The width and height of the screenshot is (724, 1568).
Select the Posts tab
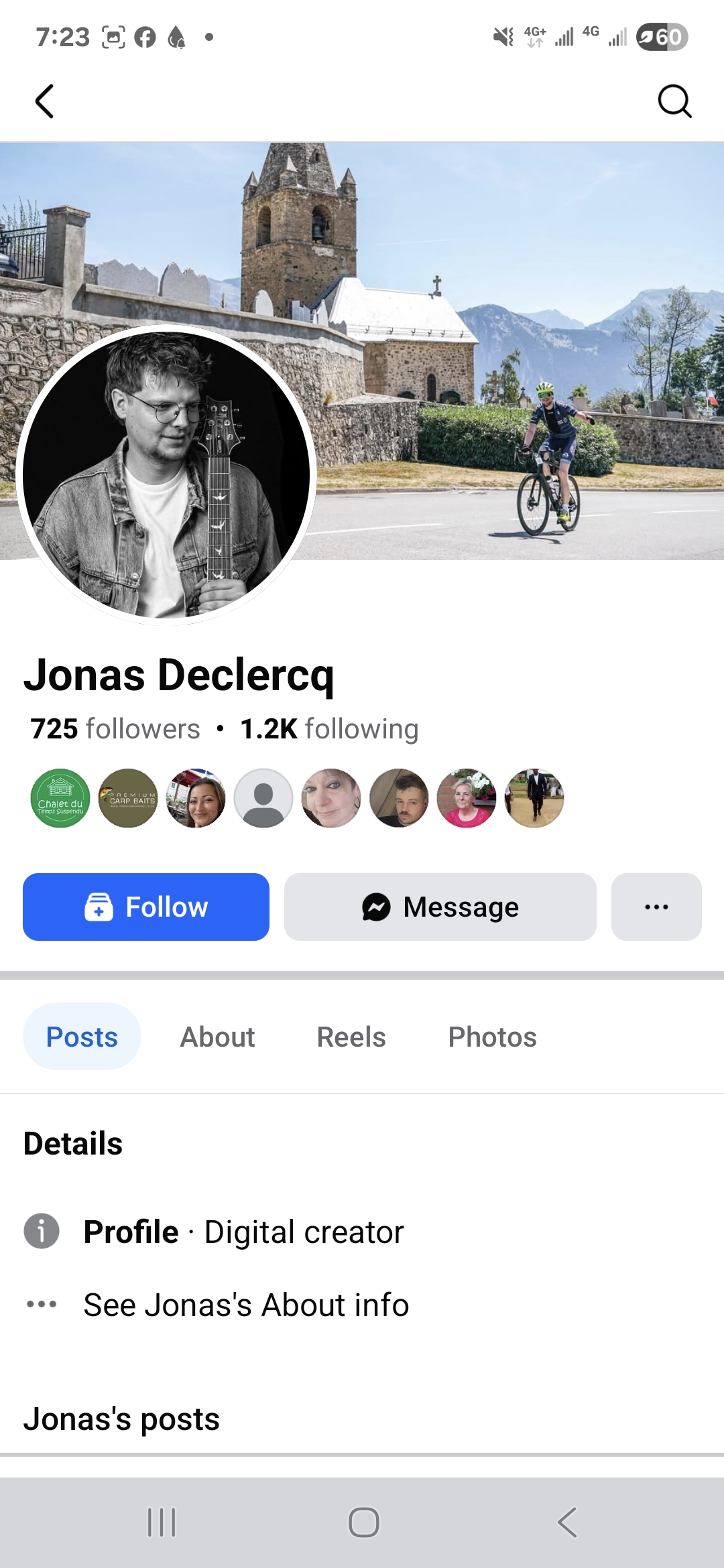[x=82, y=1037]
